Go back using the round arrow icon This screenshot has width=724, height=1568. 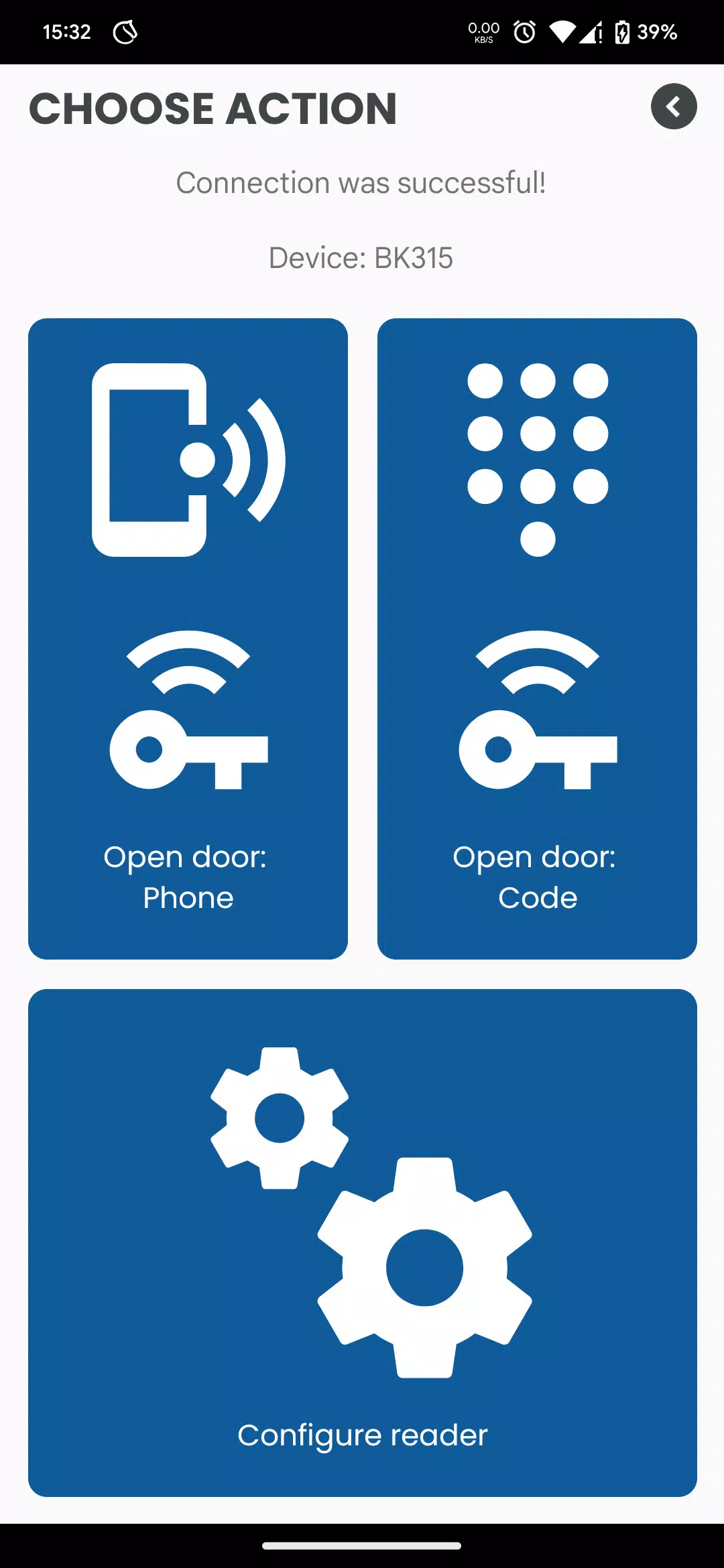[674, 107]
